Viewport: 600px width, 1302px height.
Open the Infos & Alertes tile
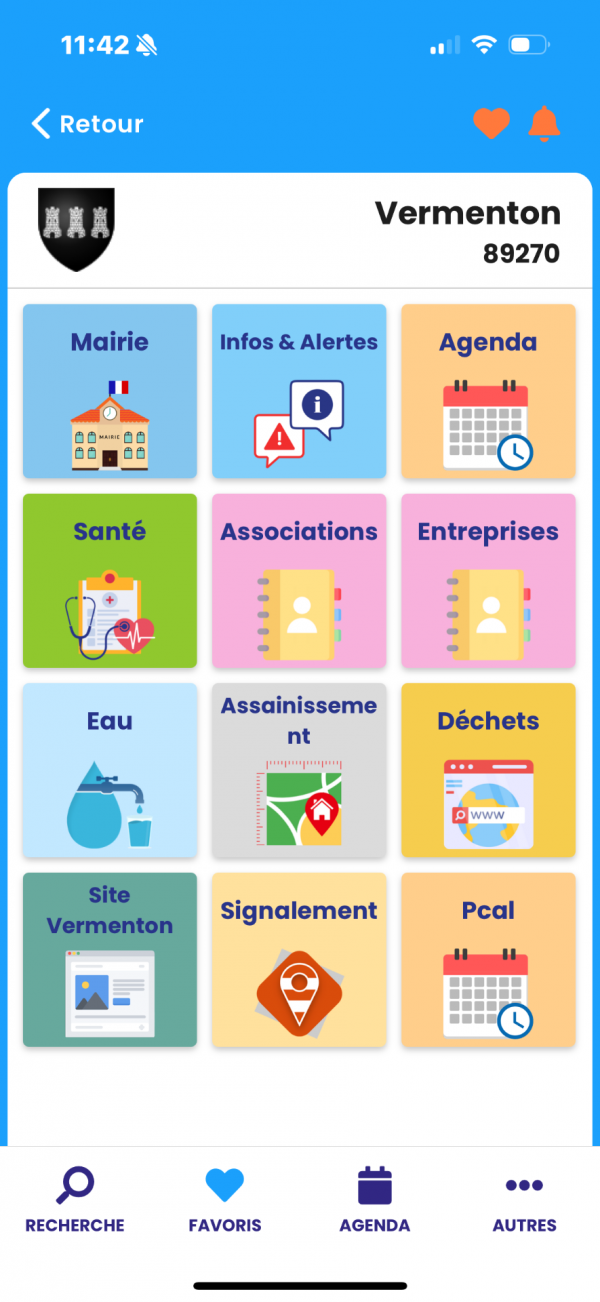click(299, 391)
